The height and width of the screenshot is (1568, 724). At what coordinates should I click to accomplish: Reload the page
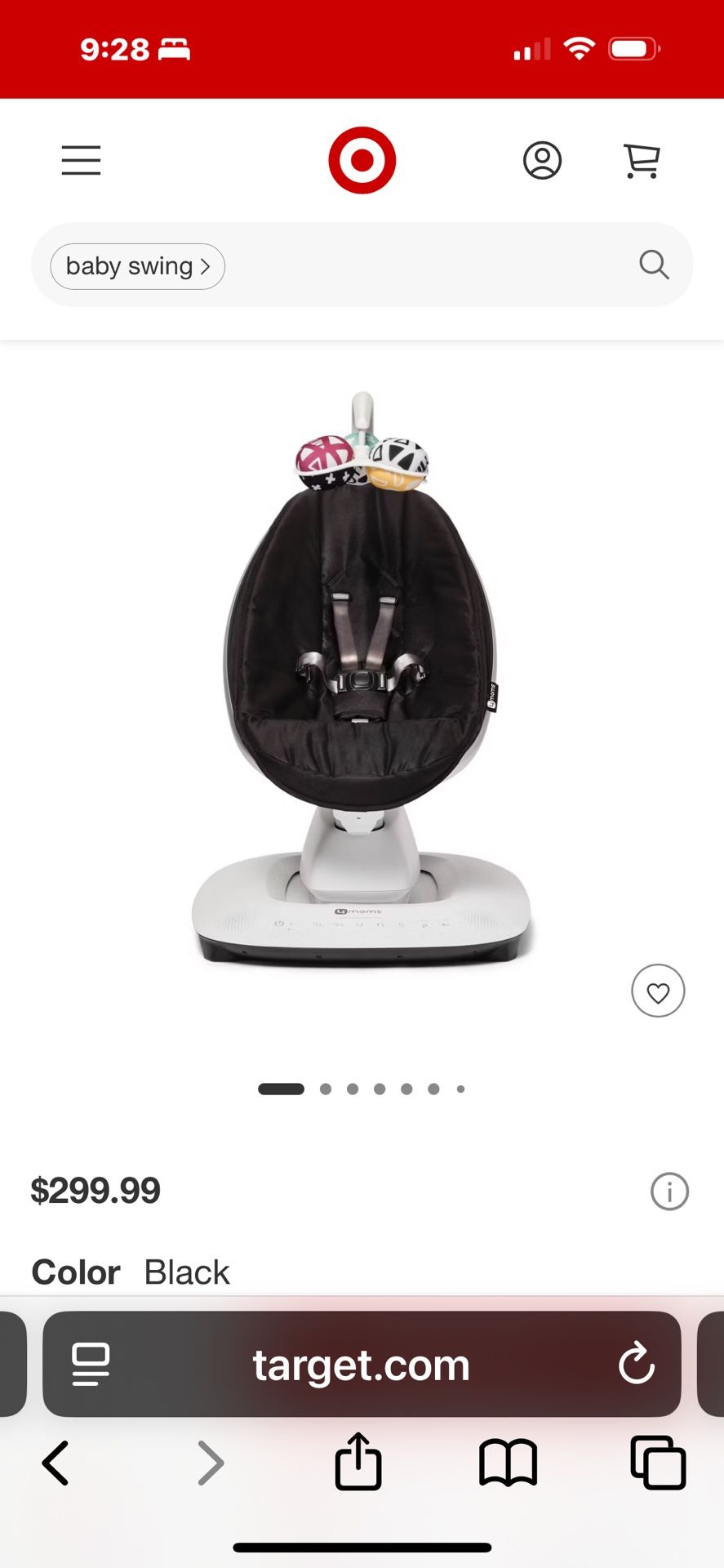pos(637,1365)
